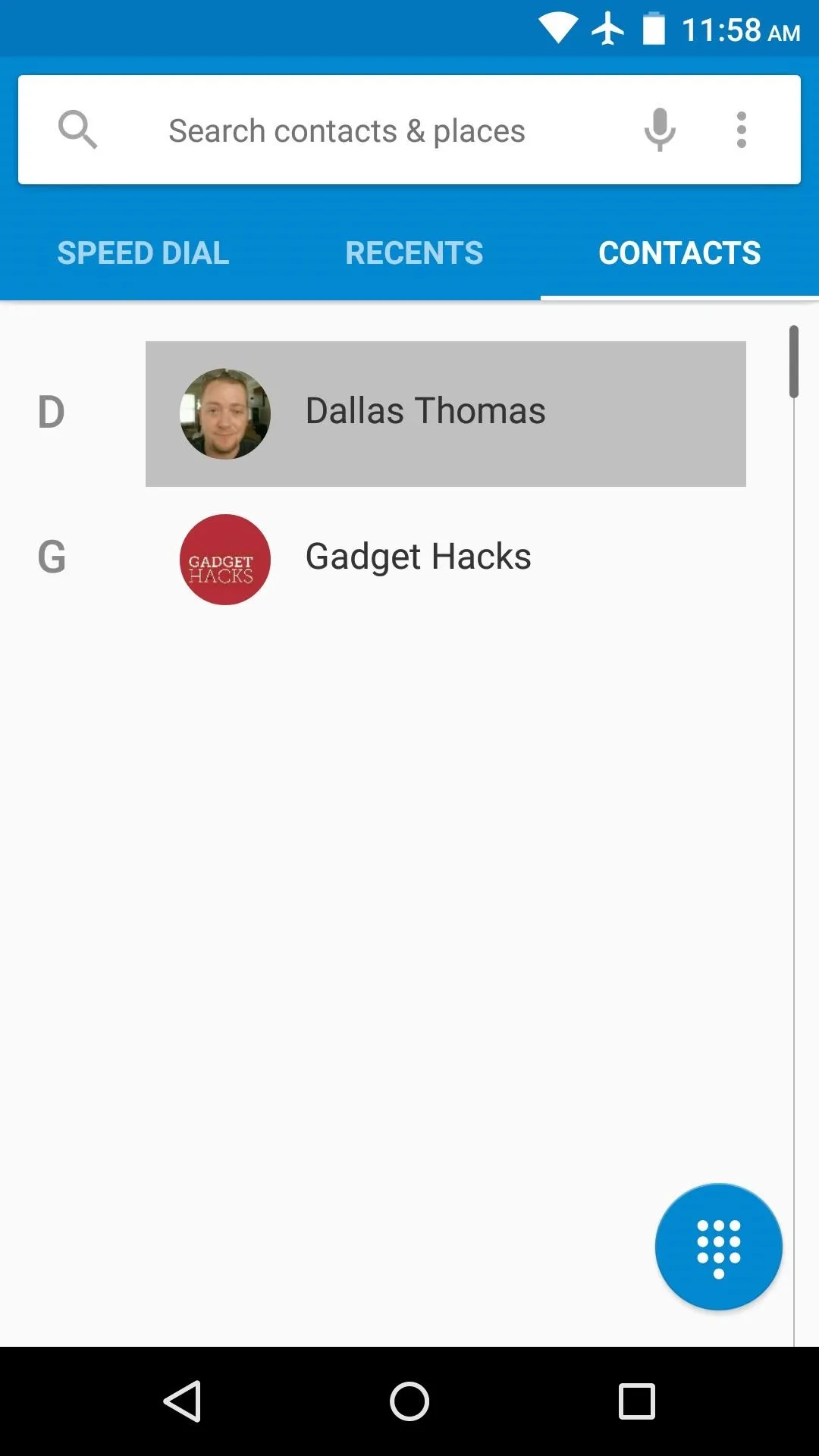Tap the Search contacts & places field
Image resolution: width=819 pixels, height=1456 pixels.
point(347,130)
